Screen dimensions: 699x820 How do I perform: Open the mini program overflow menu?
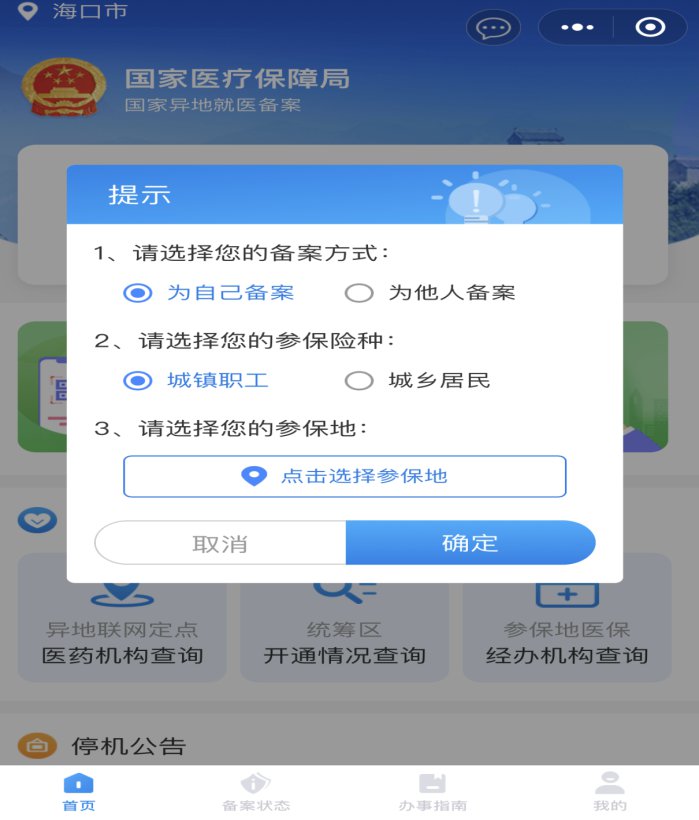[577, 28]
